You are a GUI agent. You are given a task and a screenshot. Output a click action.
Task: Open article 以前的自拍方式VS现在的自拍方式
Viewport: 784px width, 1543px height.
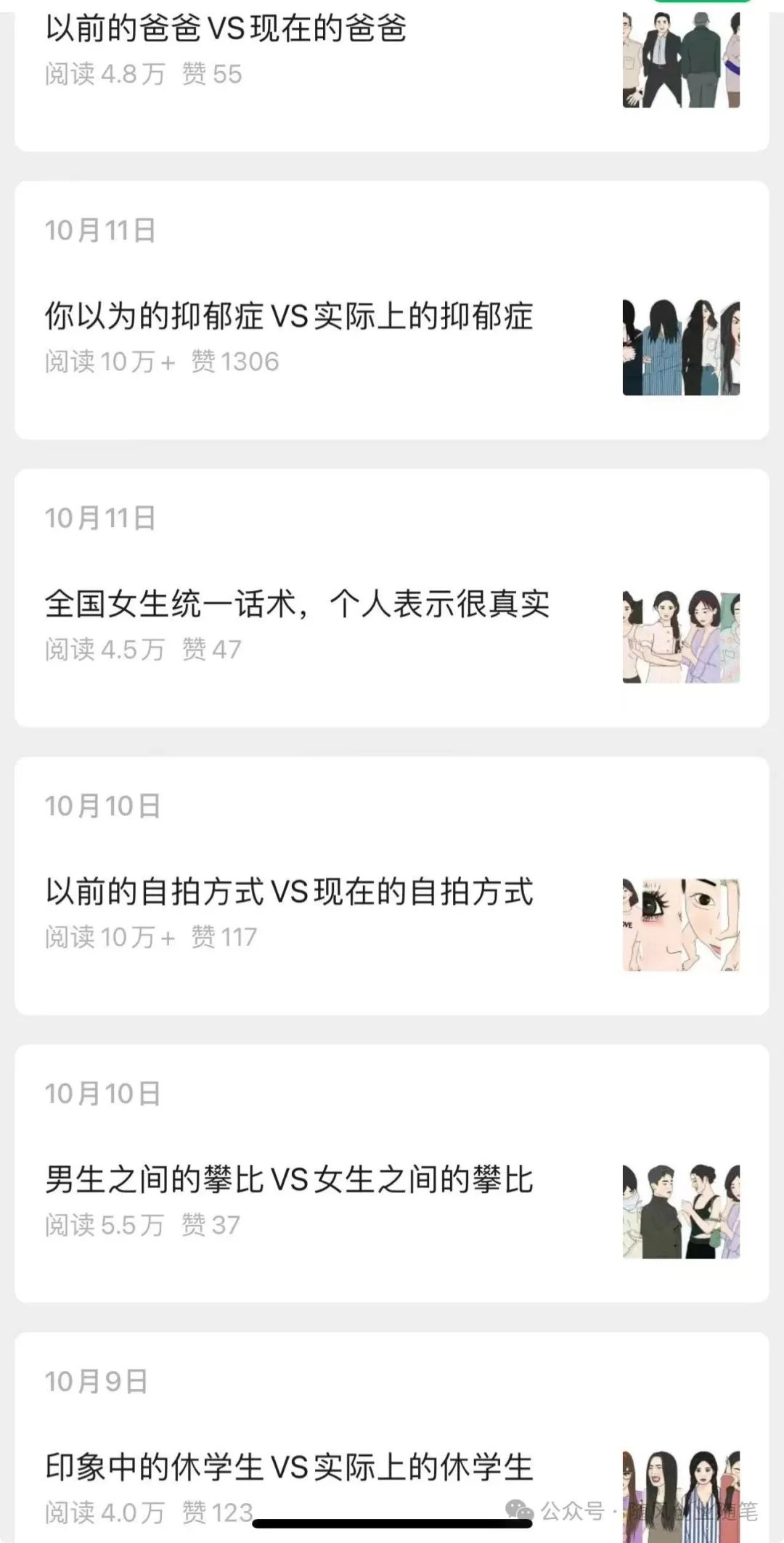pyautogui.click(x=289, y=892)
